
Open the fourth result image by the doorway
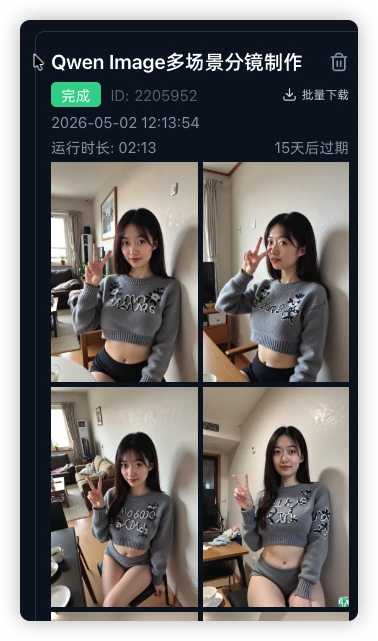tap(276, 497)
